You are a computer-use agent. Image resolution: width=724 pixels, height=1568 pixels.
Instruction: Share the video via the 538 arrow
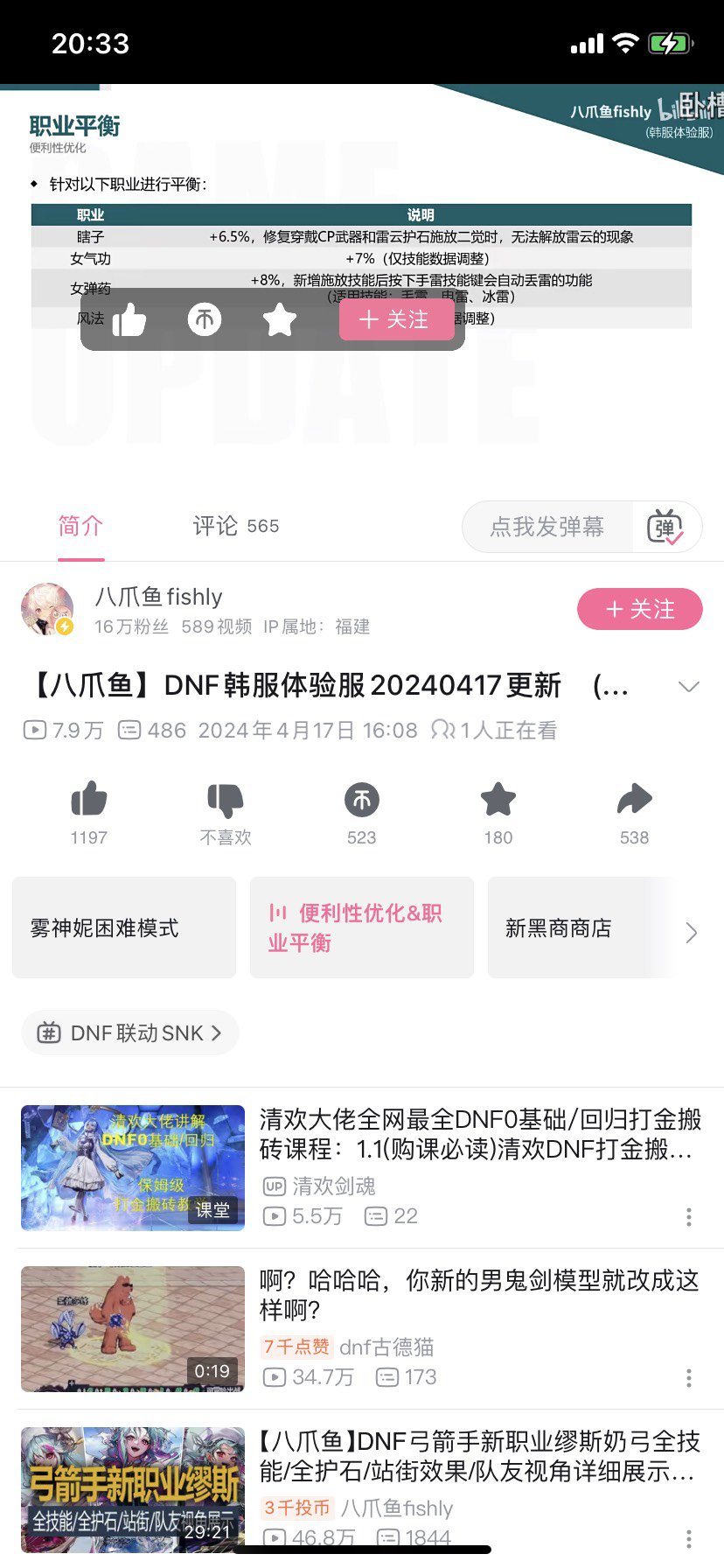point(635,799)
